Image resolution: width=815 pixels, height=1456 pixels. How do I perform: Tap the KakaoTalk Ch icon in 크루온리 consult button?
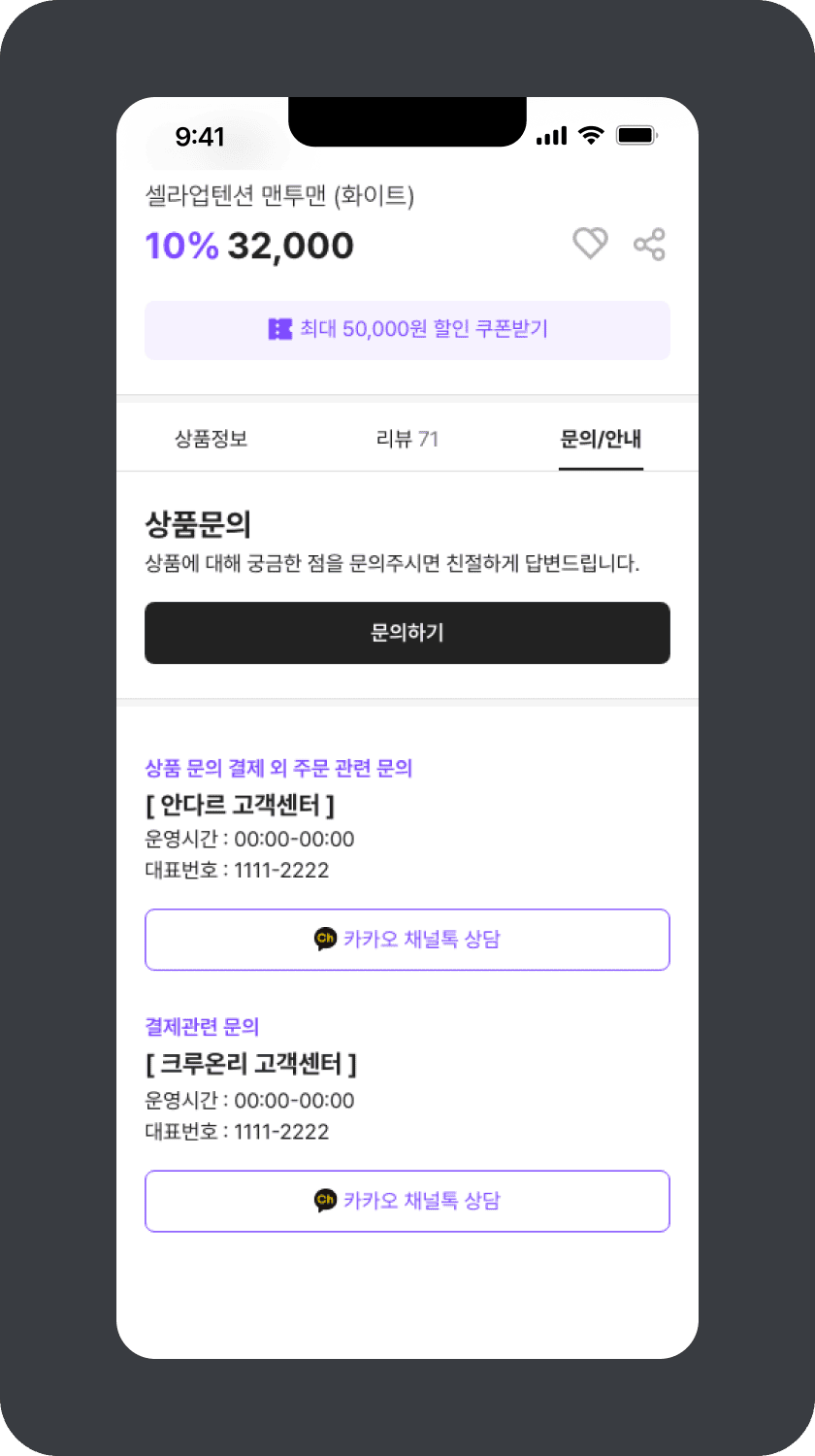325,1201
